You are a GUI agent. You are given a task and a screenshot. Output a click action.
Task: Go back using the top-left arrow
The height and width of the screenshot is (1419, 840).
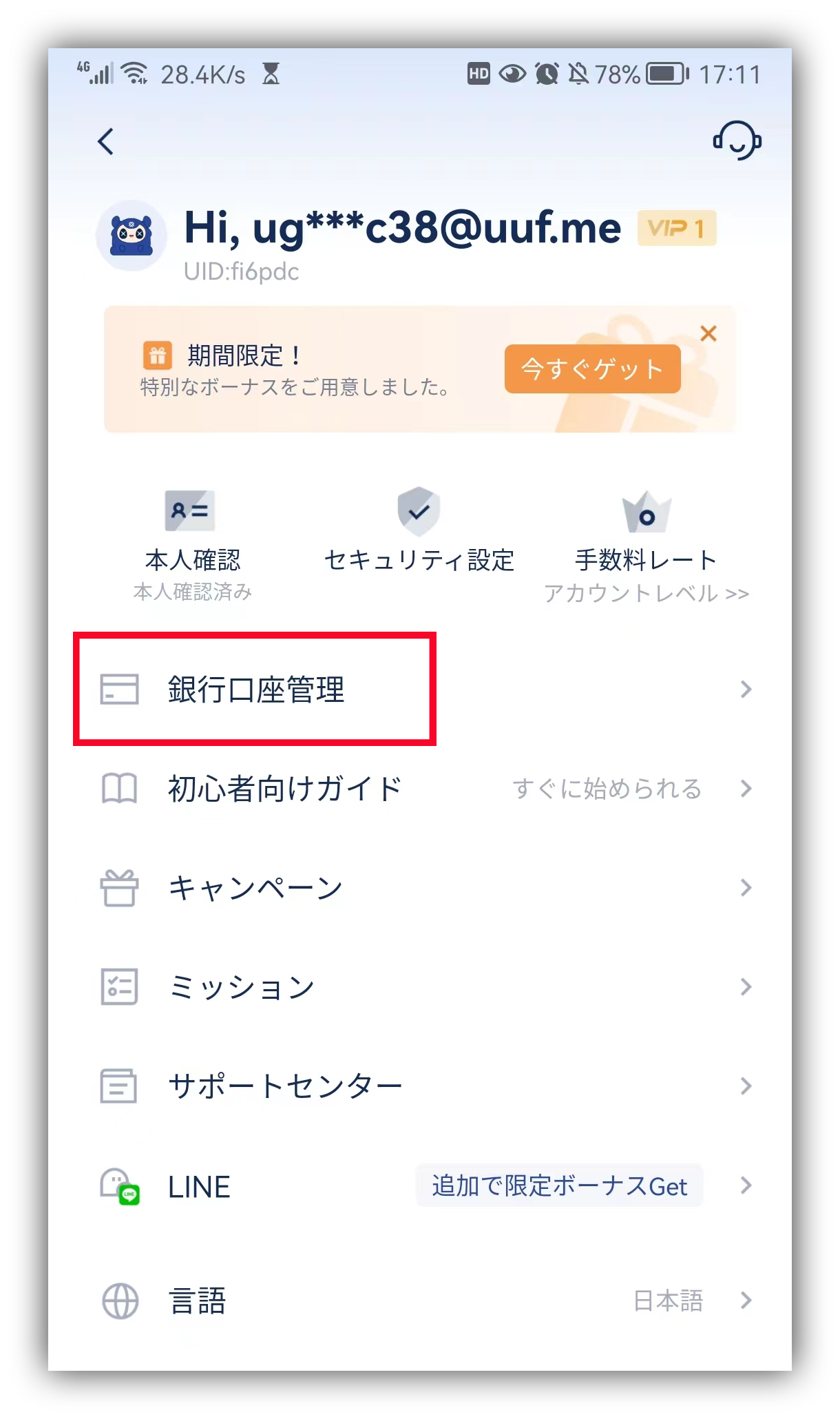point(105,142)
